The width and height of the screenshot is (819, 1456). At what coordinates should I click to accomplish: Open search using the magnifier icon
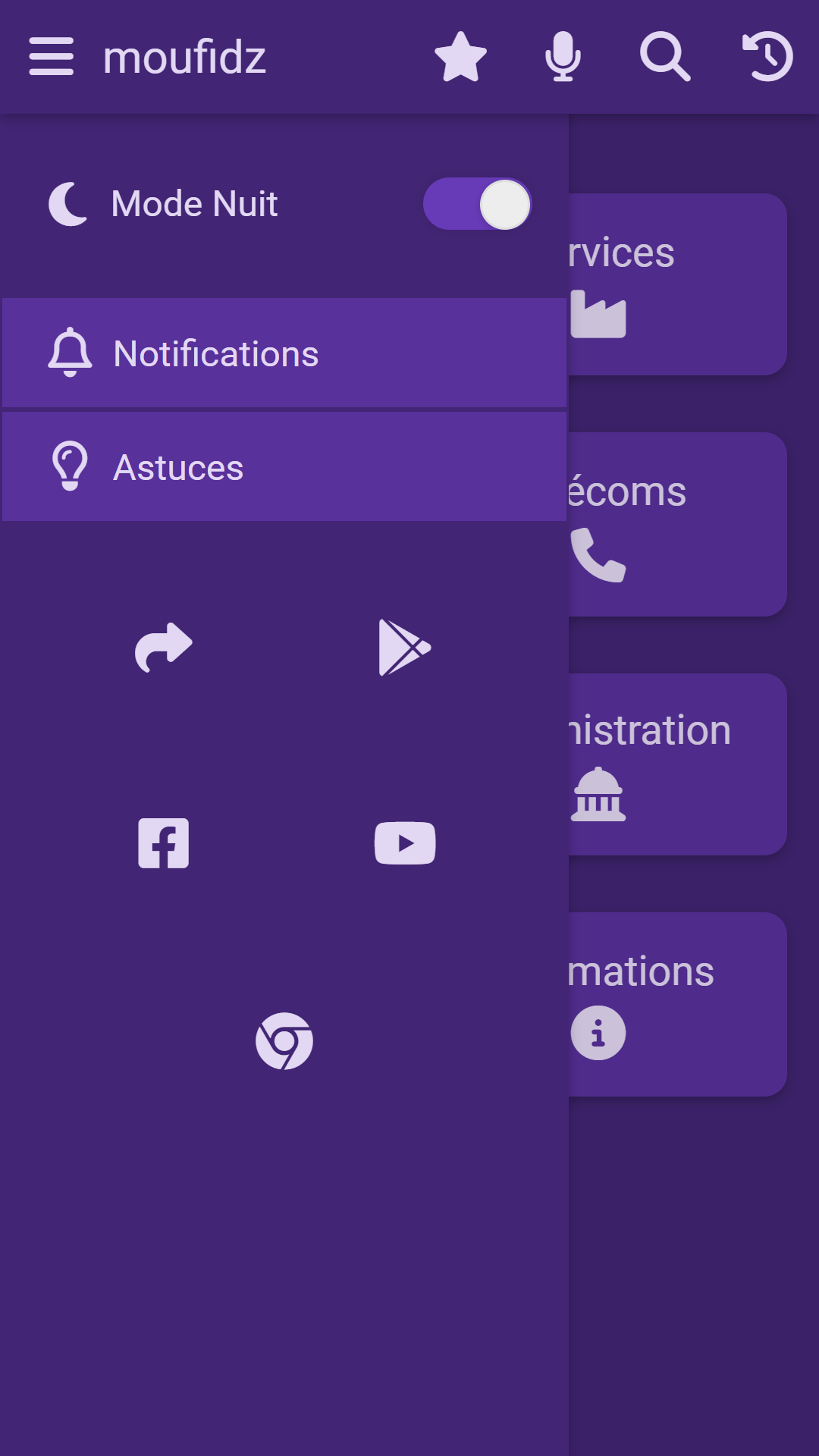[665, 57]
